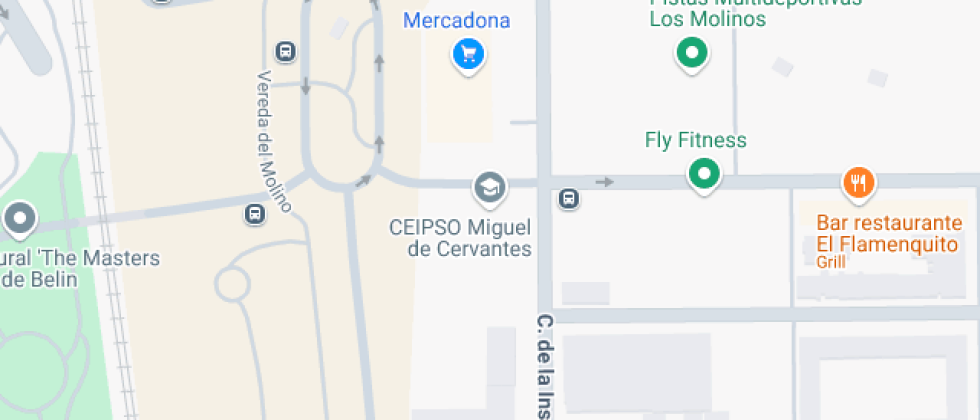
Task: Select the Fly Fitness marker
Action: 704,174
